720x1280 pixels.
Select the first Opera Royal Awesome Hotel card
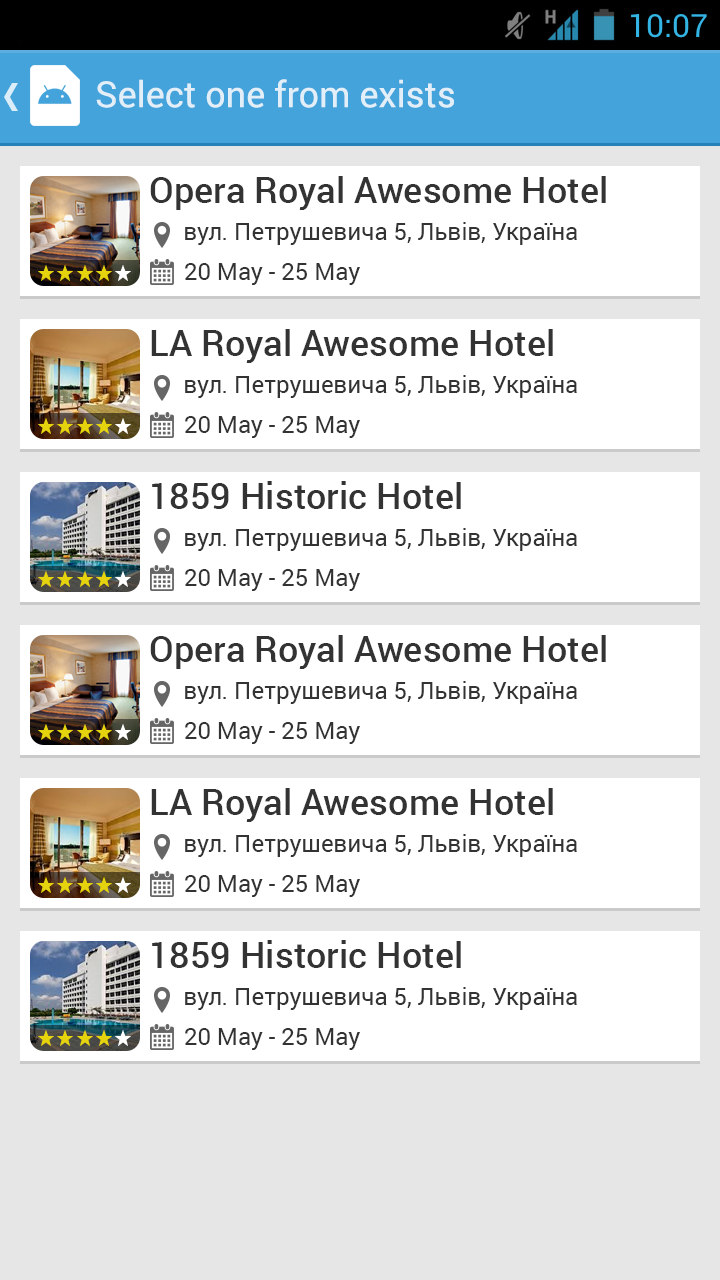(360, 231)
